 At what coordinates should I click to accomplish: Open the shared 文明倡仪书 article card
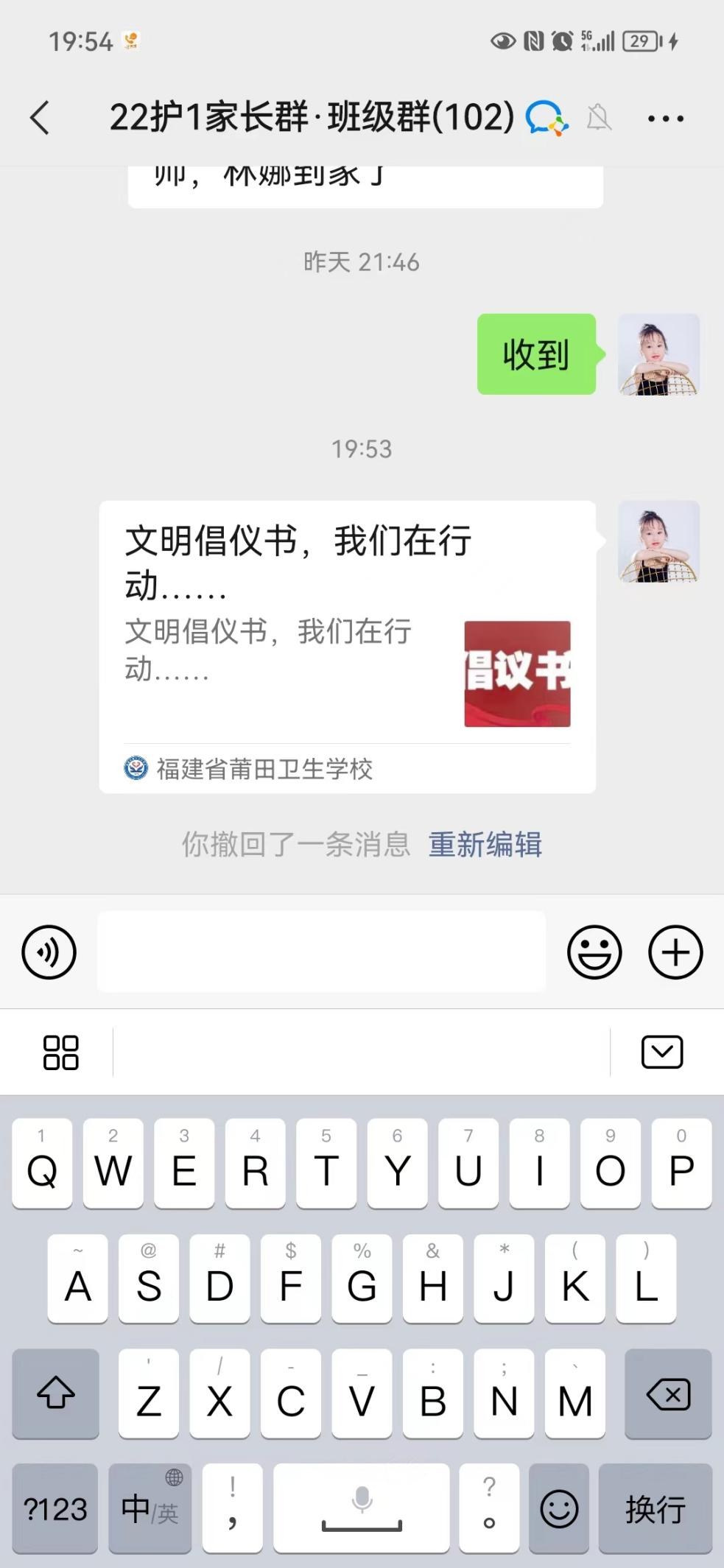[347, 646]
